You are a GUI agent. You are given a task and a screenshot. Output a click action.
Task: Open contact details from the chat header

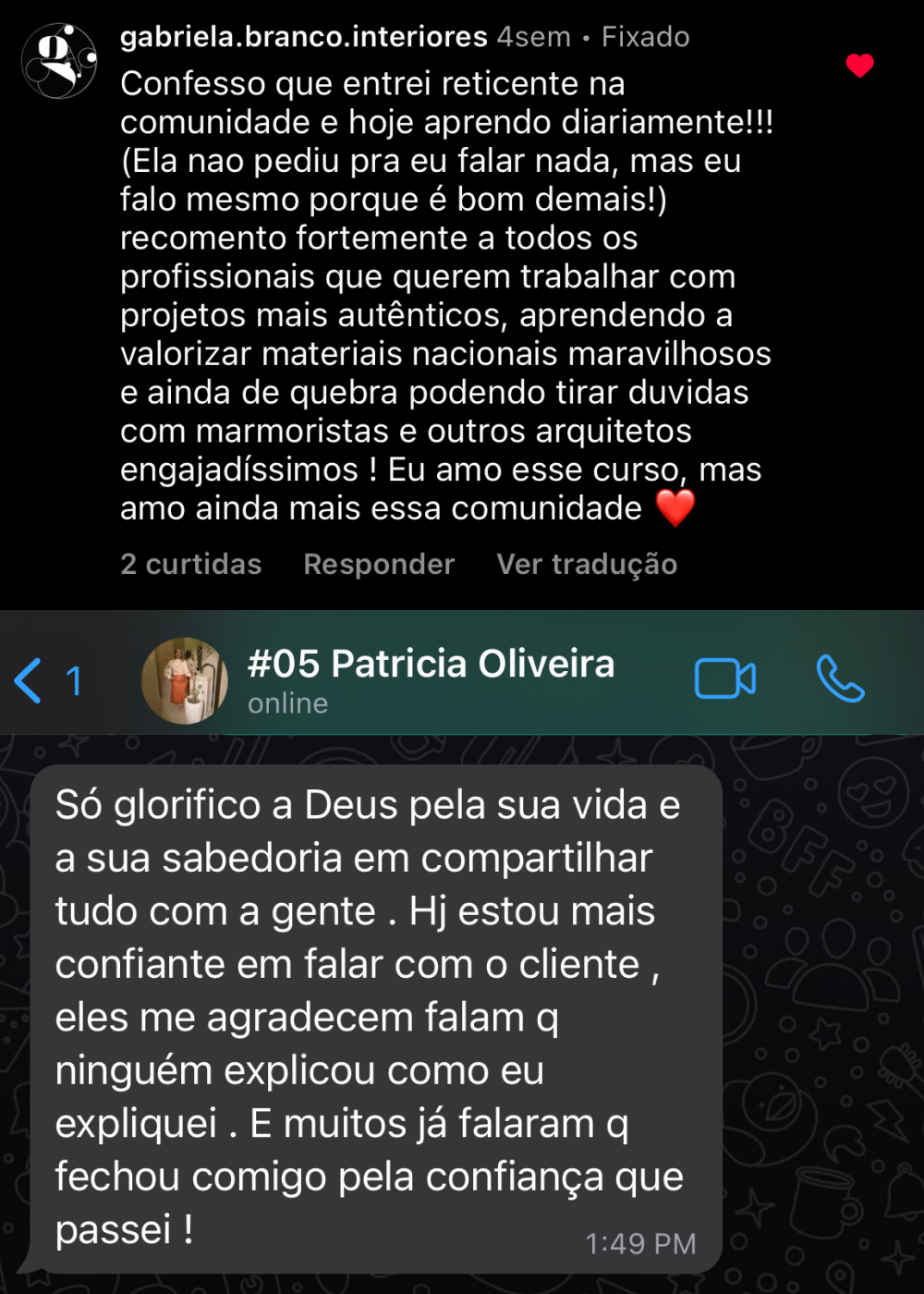(x=432, y=664)
